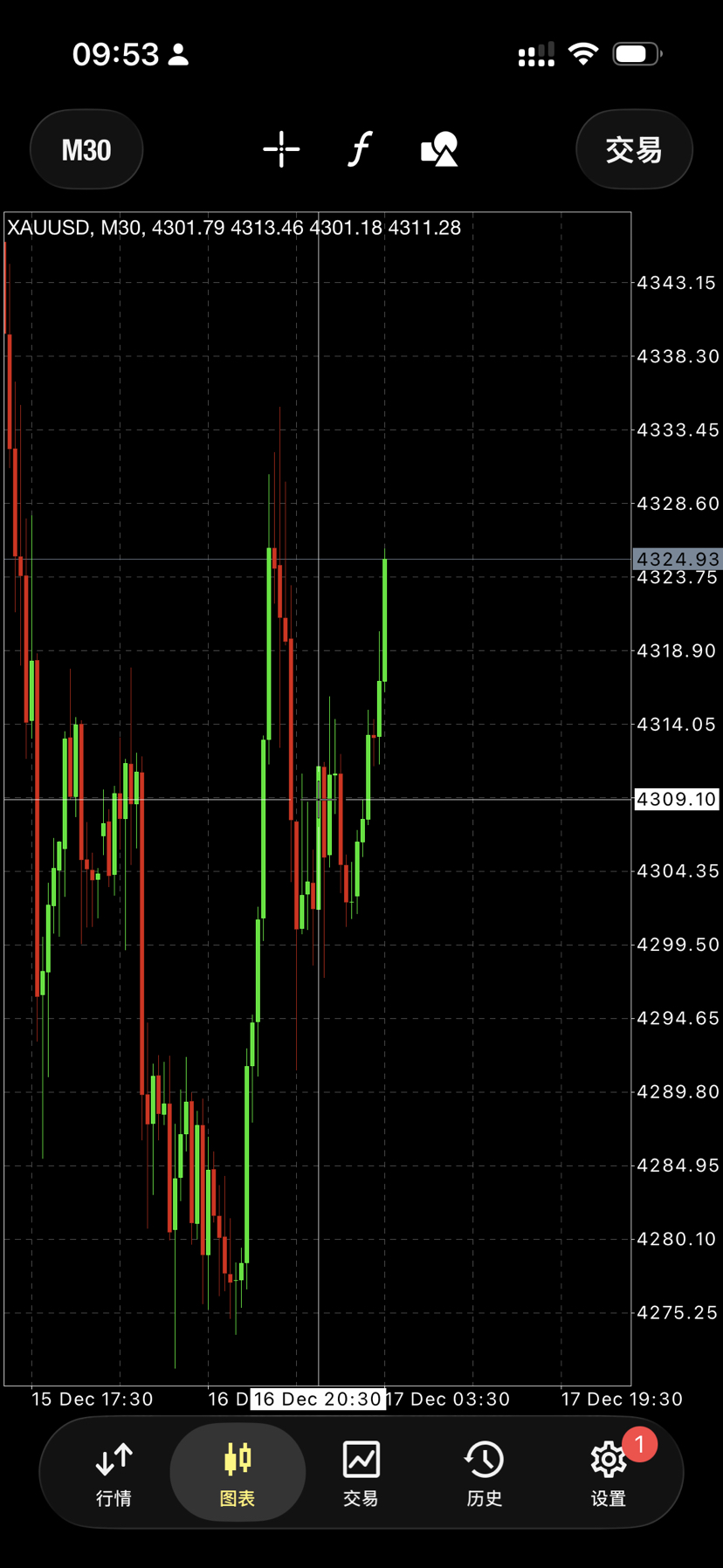723x1568 pixels.
Task: Open the drawing objects tool
Action: pyautogui.click(x=439, y=149)
